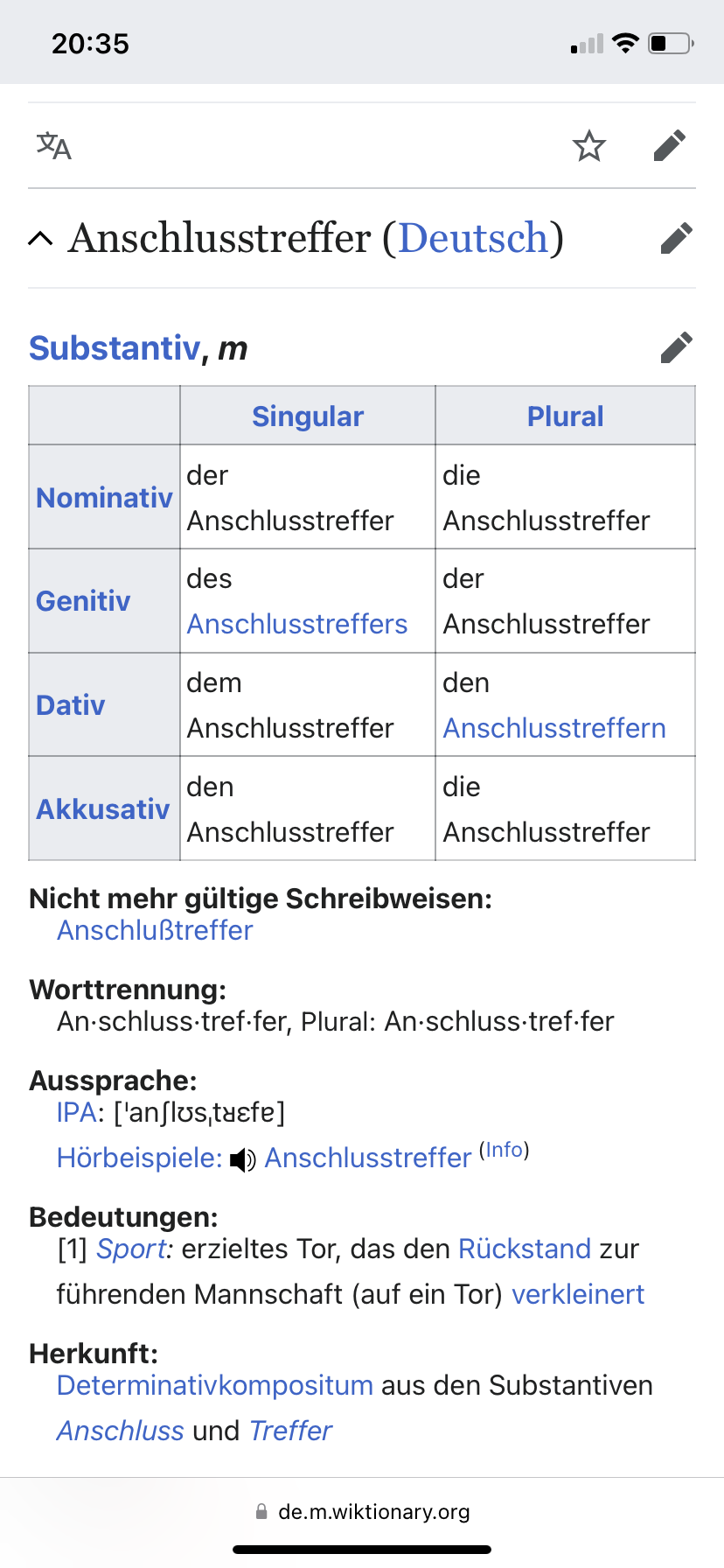Open the old spelling Anschlußtreffer

click(155, 930)
